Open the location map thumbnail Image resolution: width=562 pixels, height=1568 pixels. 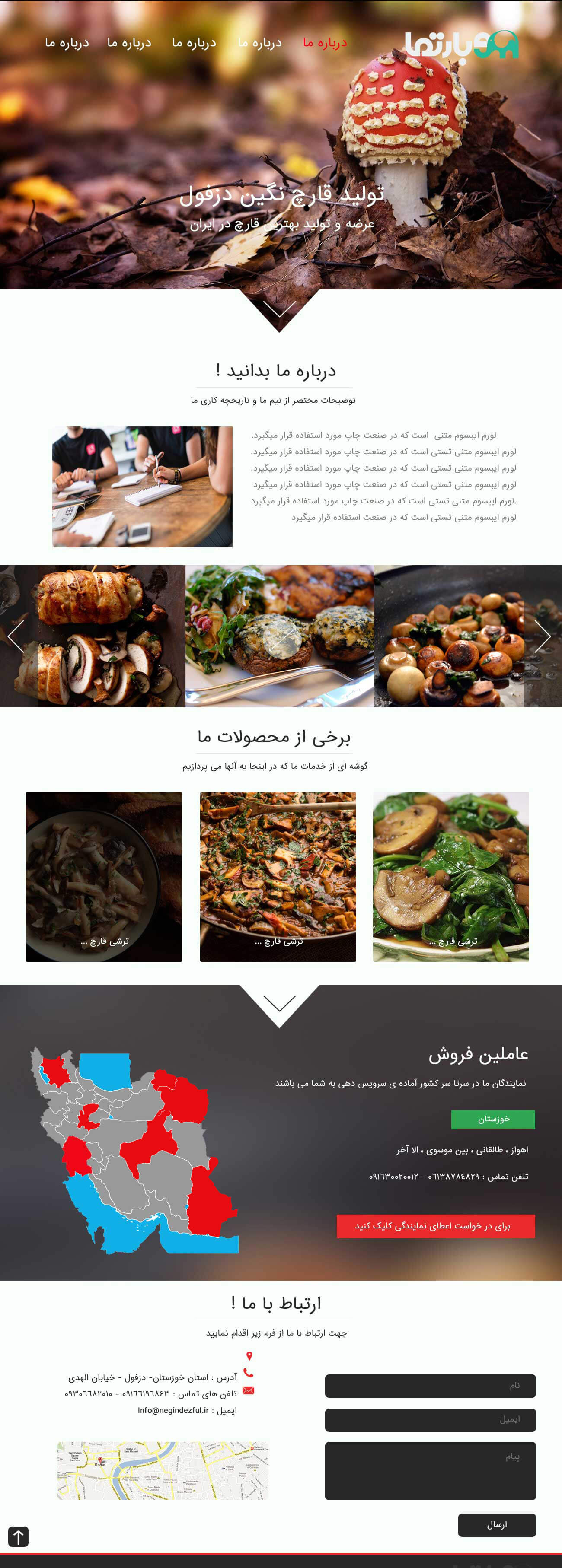coord(163,1470)
